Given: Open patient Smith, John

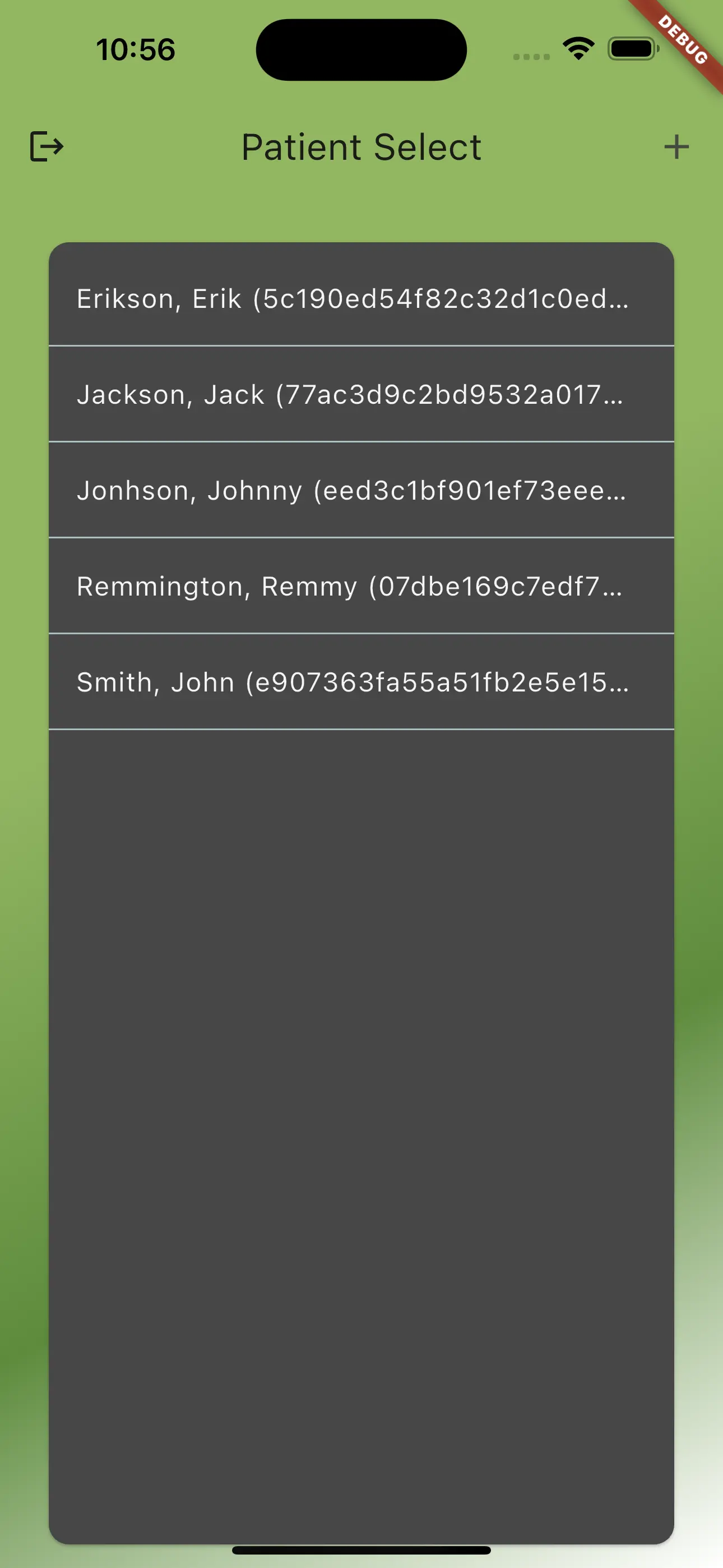Looking at the screenshot, I should pos(361,682).
